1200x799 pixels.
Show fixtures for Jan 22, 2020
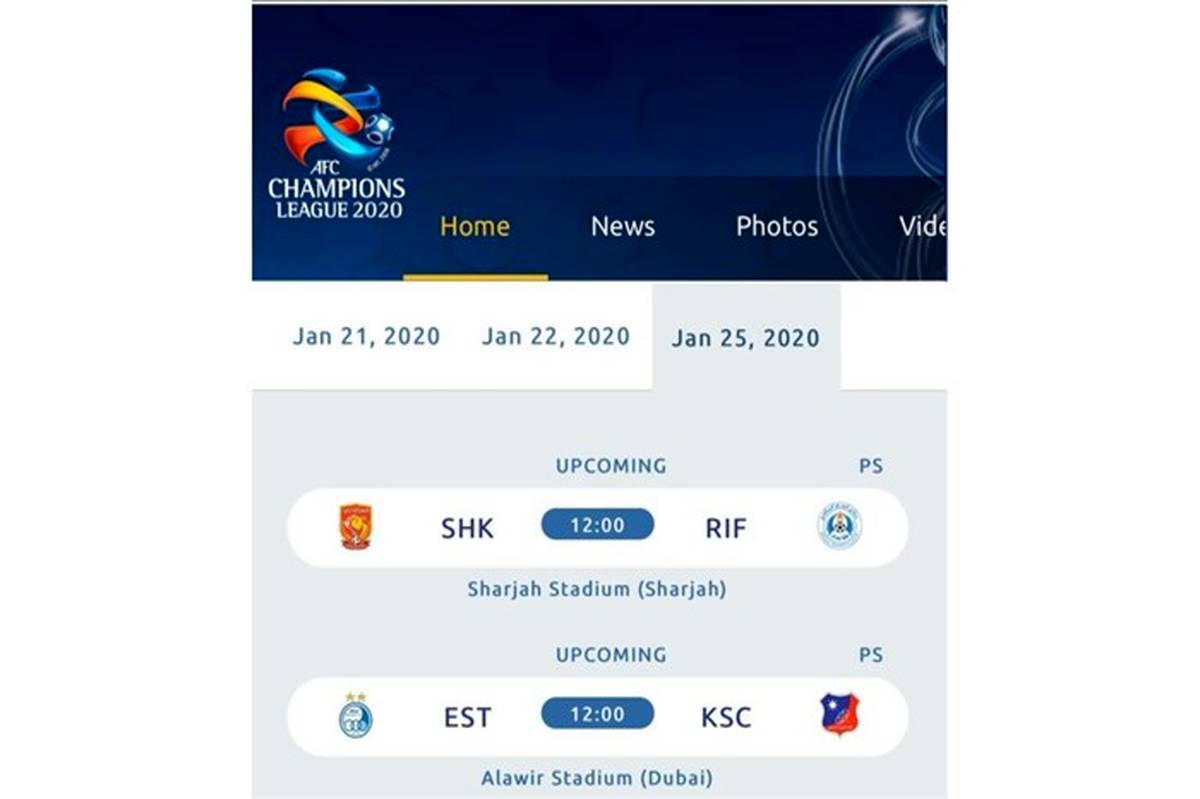pyautogui.click(x=555, y=337)
